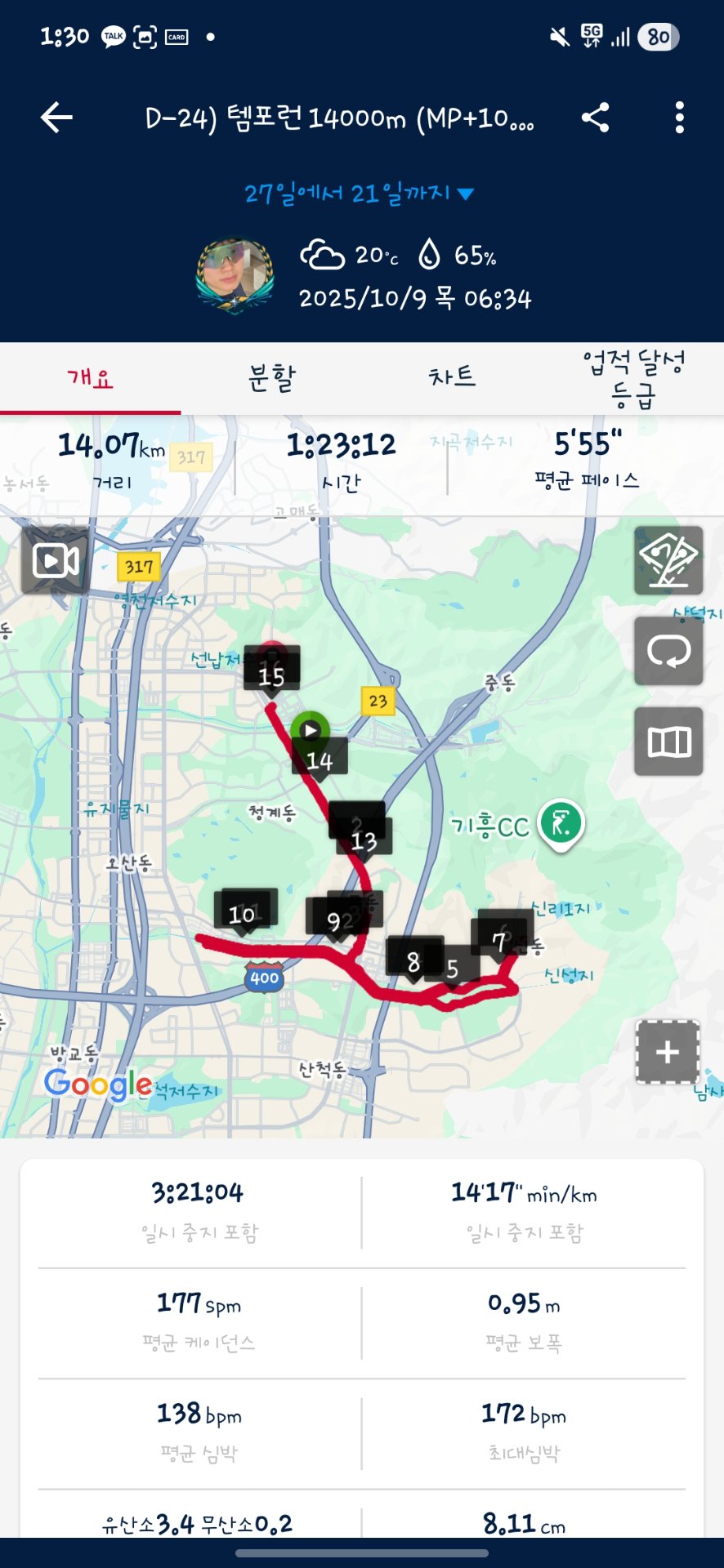724x1568 pixels.
Task: Share this tempo run activity
Action: [596, 118]
